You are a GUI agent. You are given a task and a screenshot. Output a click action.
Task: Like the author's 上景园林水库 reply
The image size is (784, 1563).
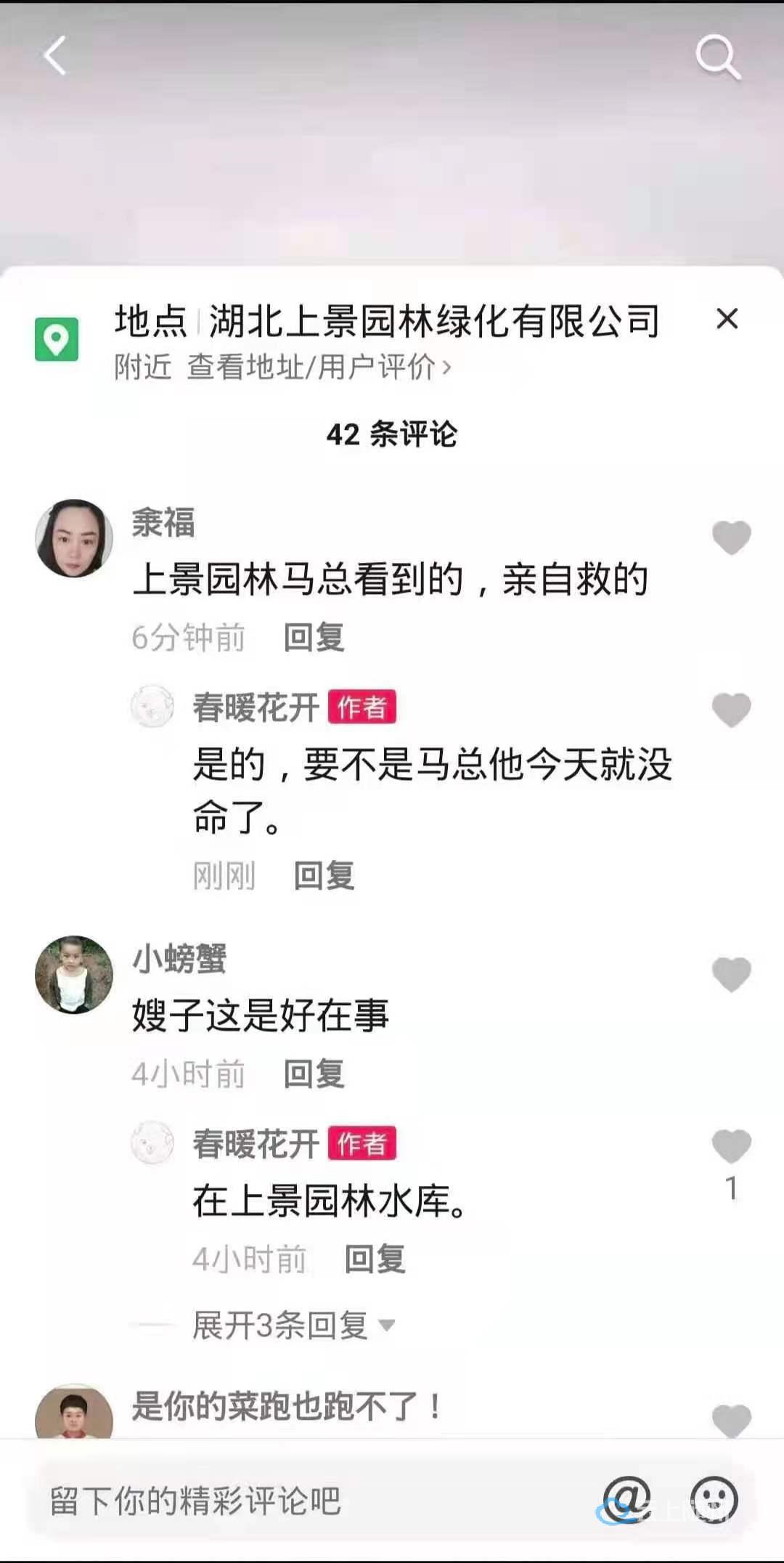(x=731, y=1147)
